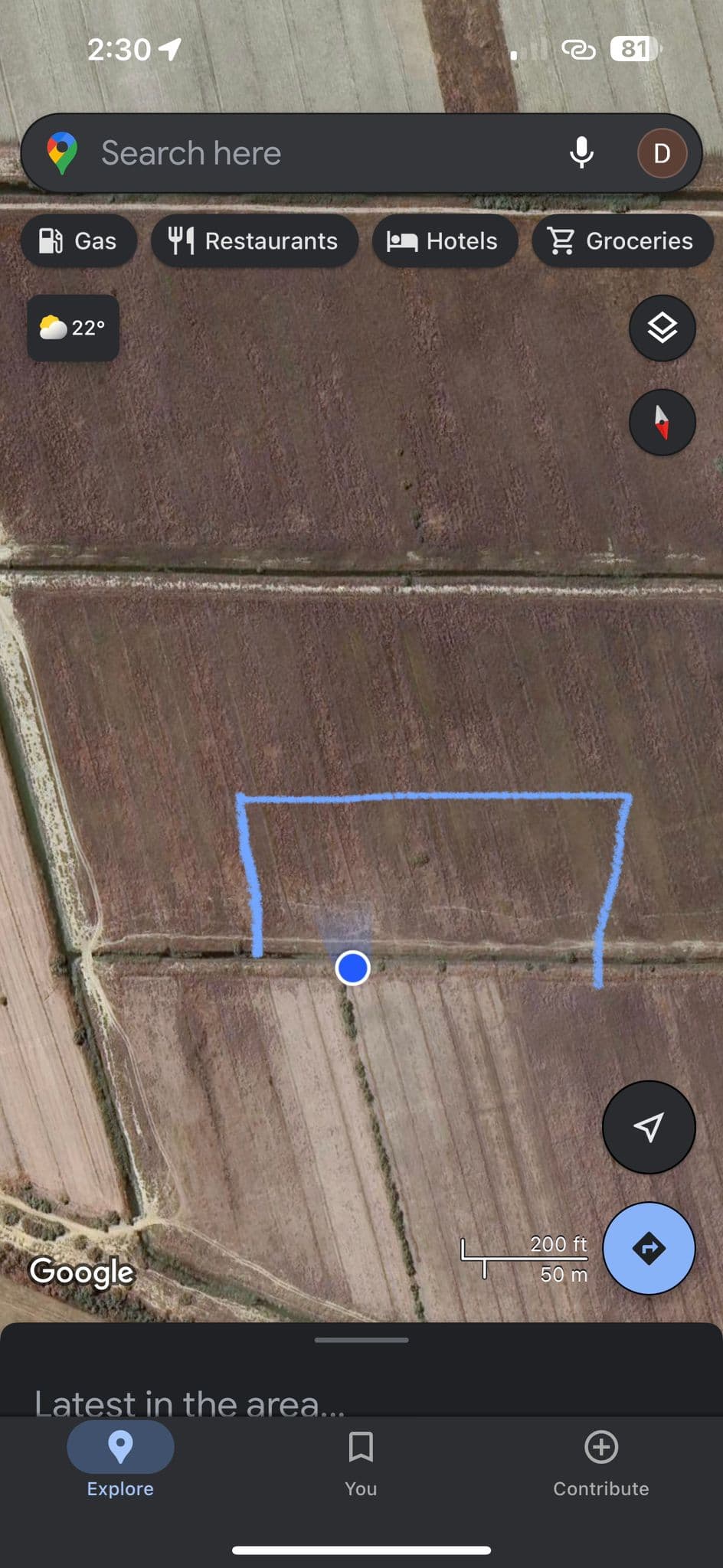Switch to the Explore tab
This screenshot has width=723, height=1568.
click(x=120, y=1461)
